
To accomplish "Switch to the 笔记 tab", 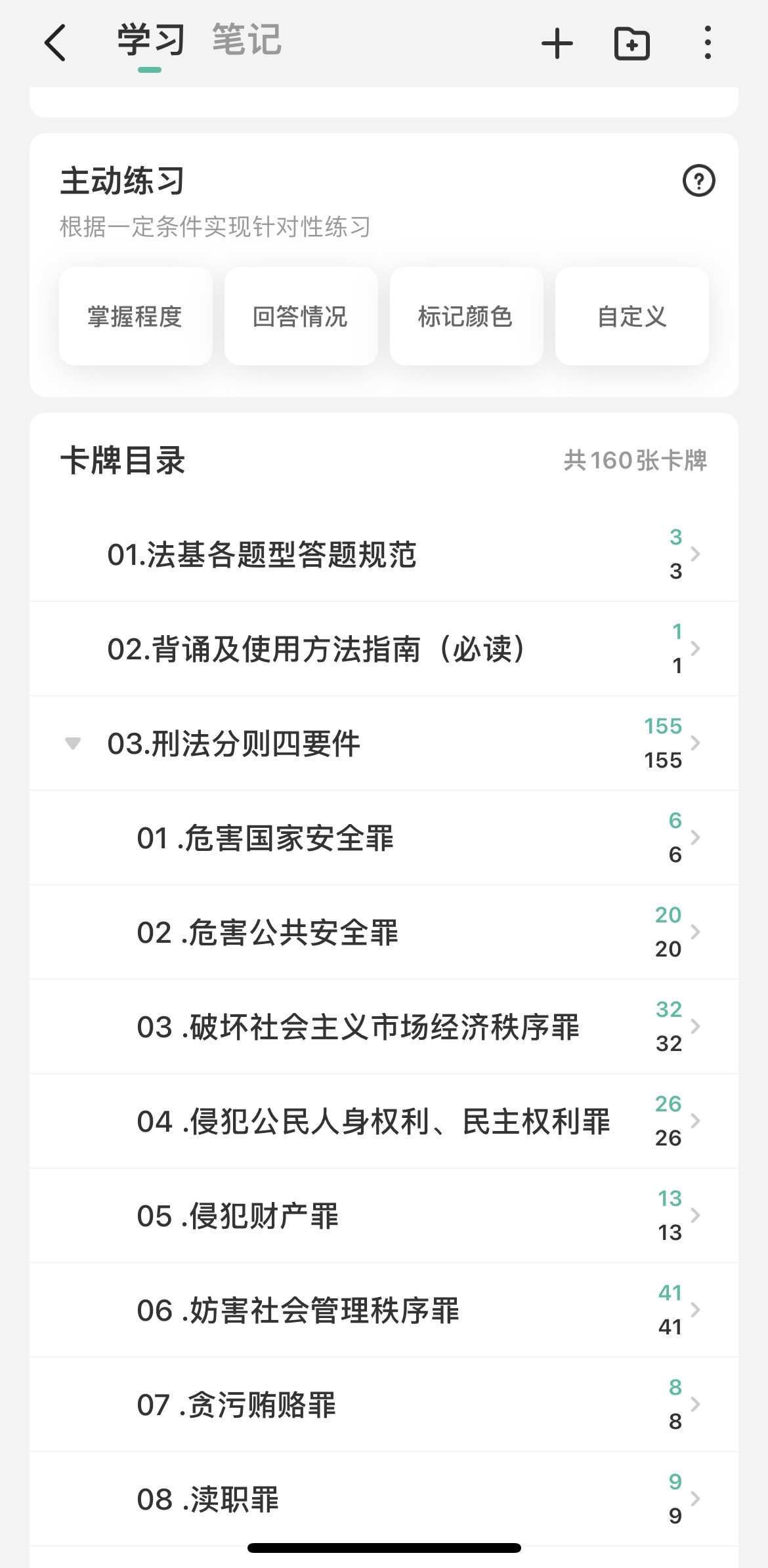I will pyautogui.click(x=247, y=40).
